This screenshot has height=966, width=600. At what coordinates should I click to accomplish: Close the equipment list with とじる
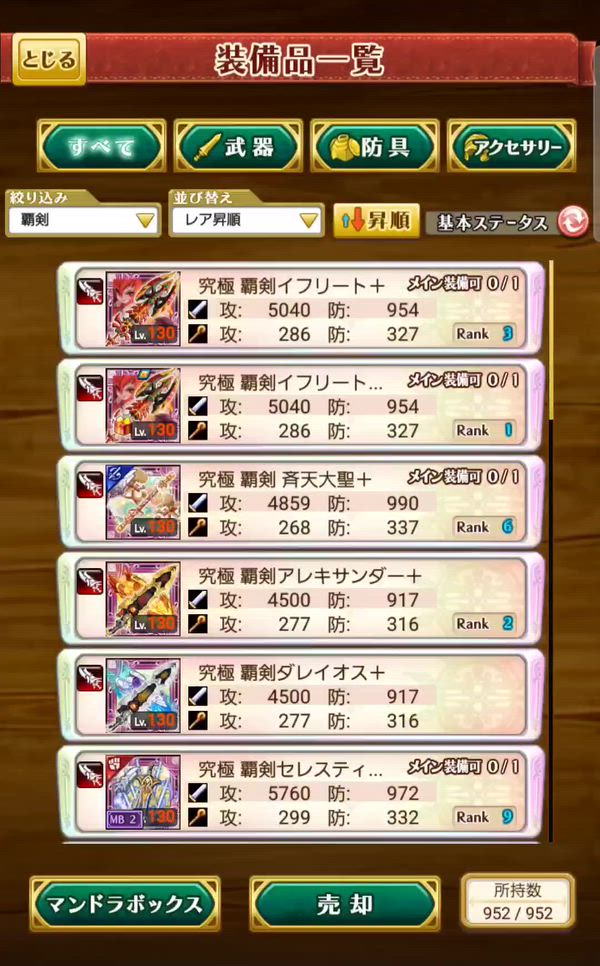click(x=48, y=61)
